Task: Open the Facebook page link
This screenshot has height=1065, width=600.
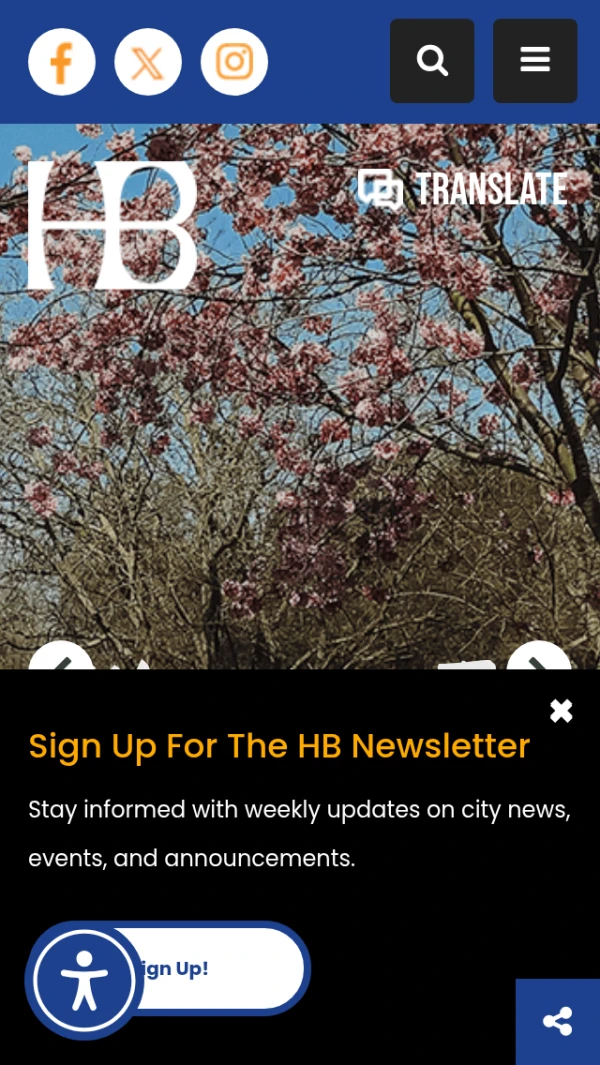Action: pos(62,62)
